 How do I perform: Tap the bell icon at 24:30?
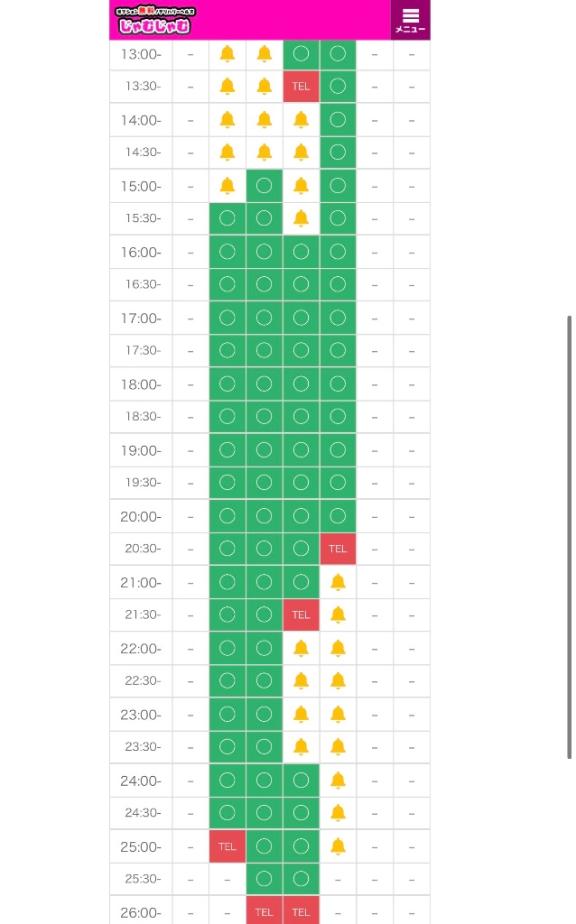click(338, 813)
